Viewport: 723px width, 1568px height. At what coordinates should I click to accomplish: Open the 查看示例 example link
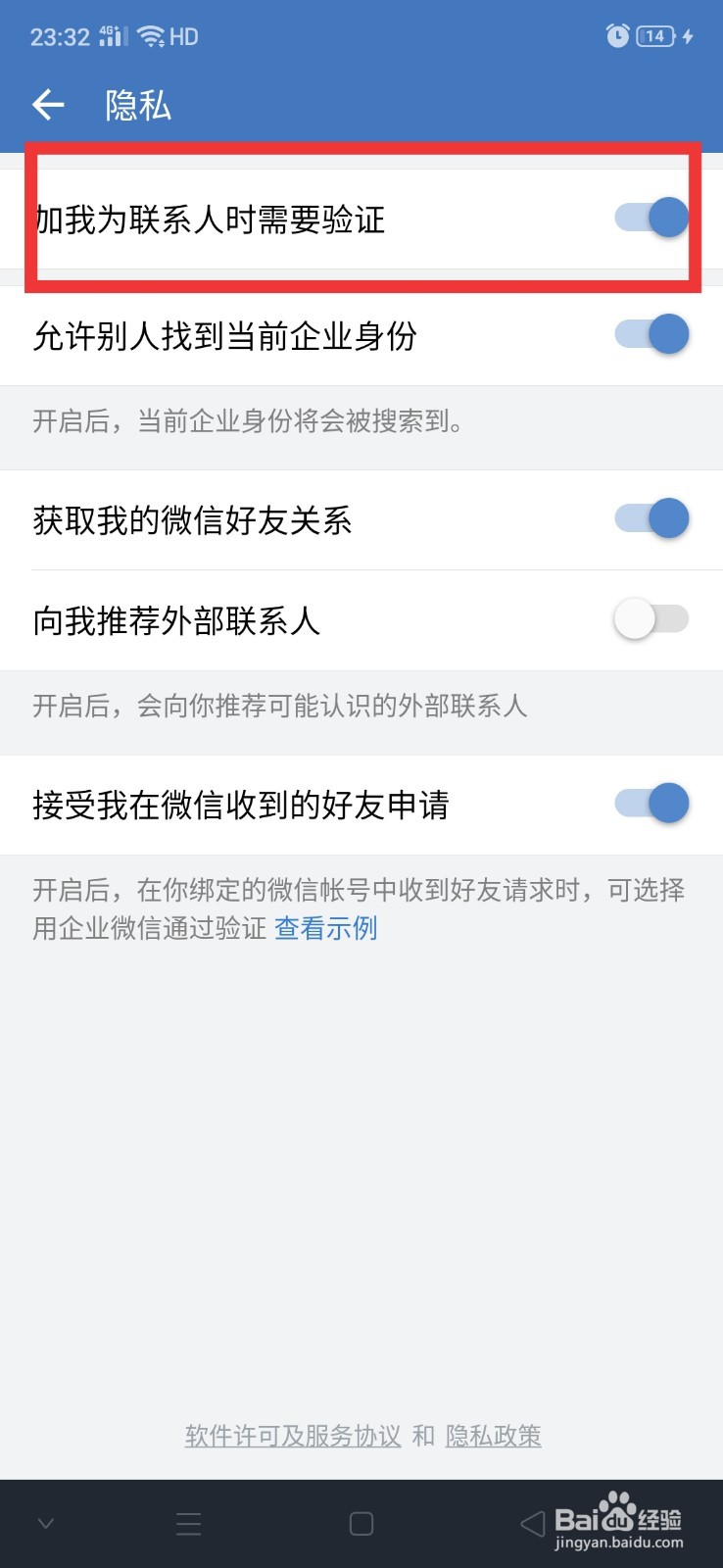pyautogui.click(x=325, y=928)
